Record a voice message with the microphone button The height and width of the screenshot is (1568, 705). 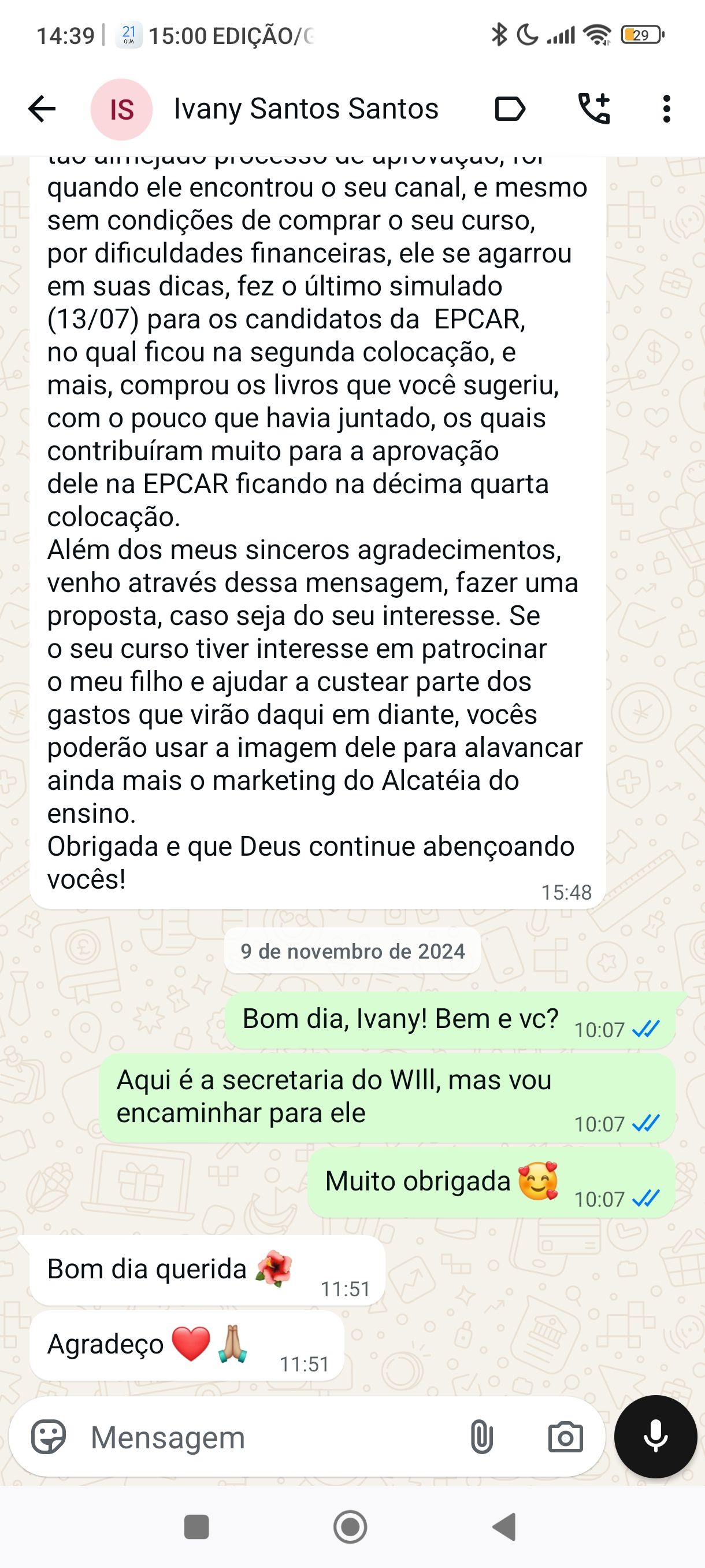click(x=655, y=1437)
